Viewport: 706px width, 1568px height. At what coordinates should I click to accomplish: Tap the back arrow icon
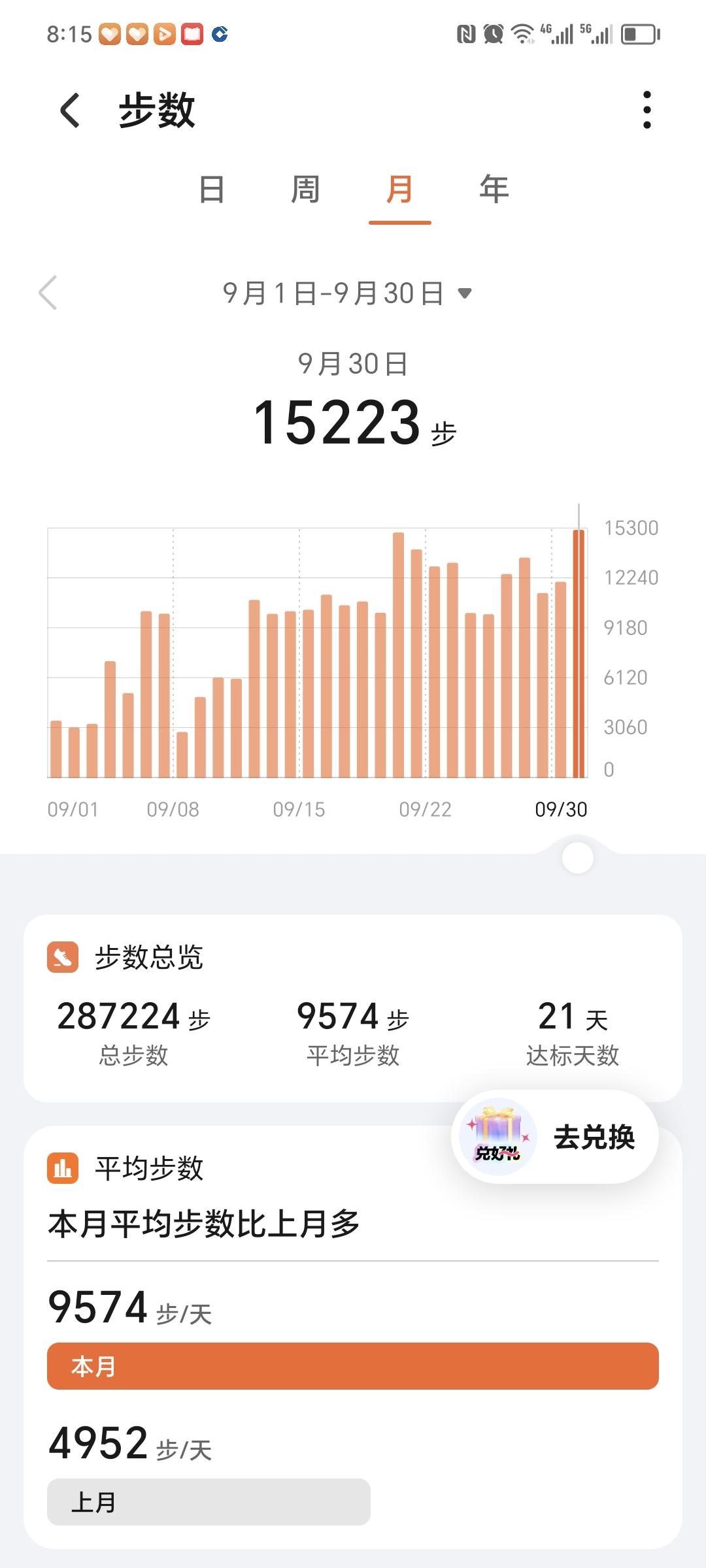(69, 110)
